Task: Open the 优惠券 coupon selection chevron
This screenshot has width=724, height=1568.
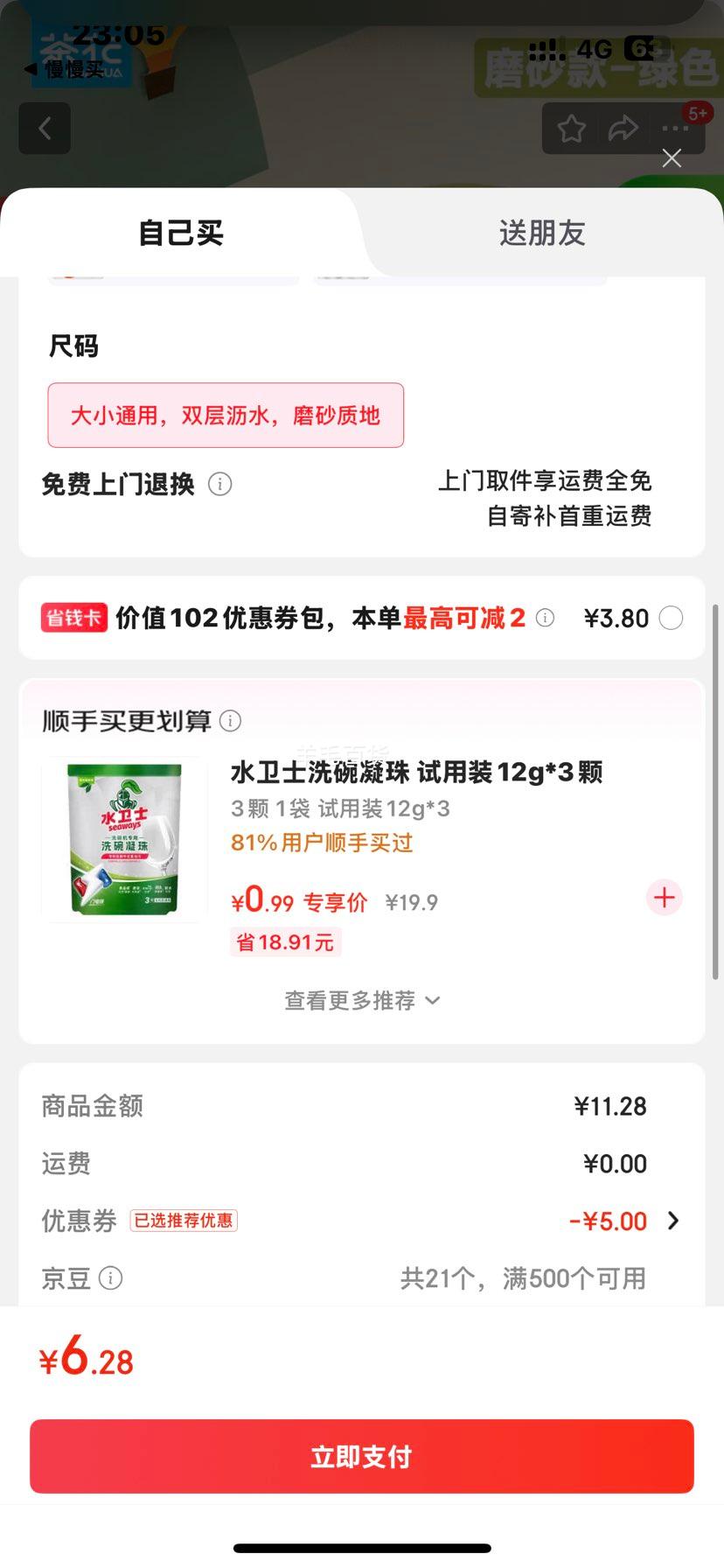Action: pyautogui.click(x=672, y=1220)
